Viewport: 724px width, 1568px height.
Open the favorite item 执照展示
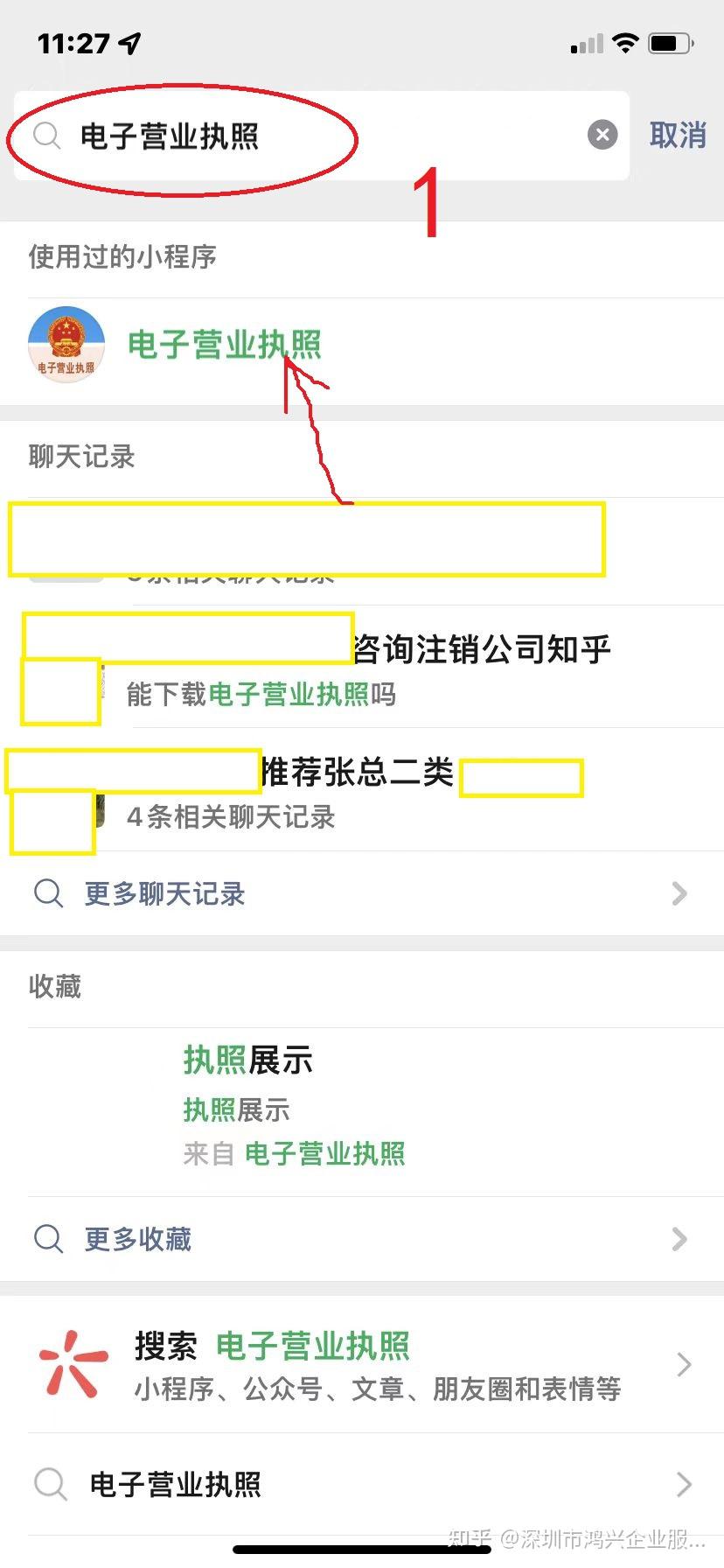tap(293, 1107)
